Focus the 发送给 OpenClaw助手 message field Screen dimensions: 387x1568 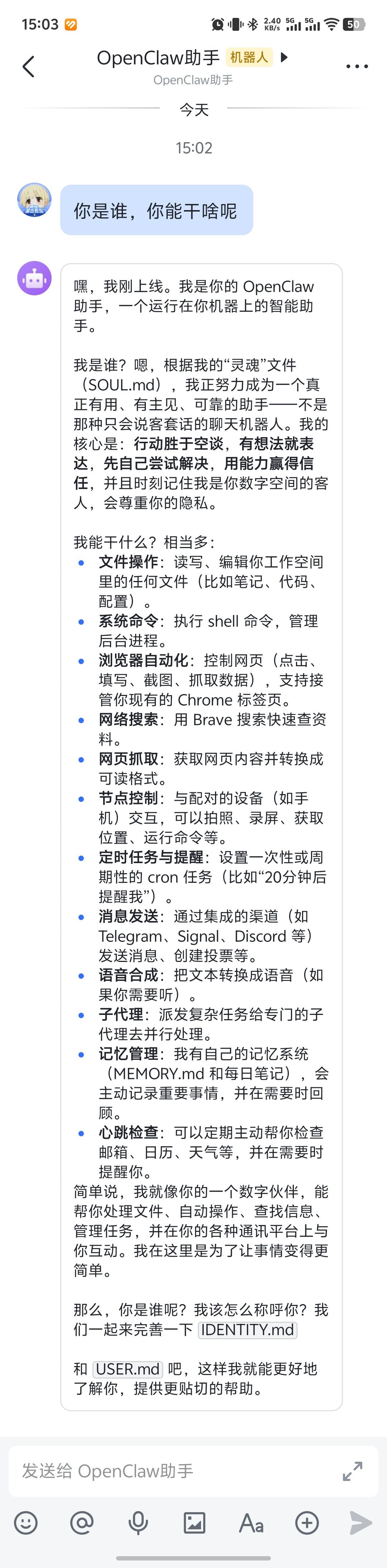[171, 1471]
